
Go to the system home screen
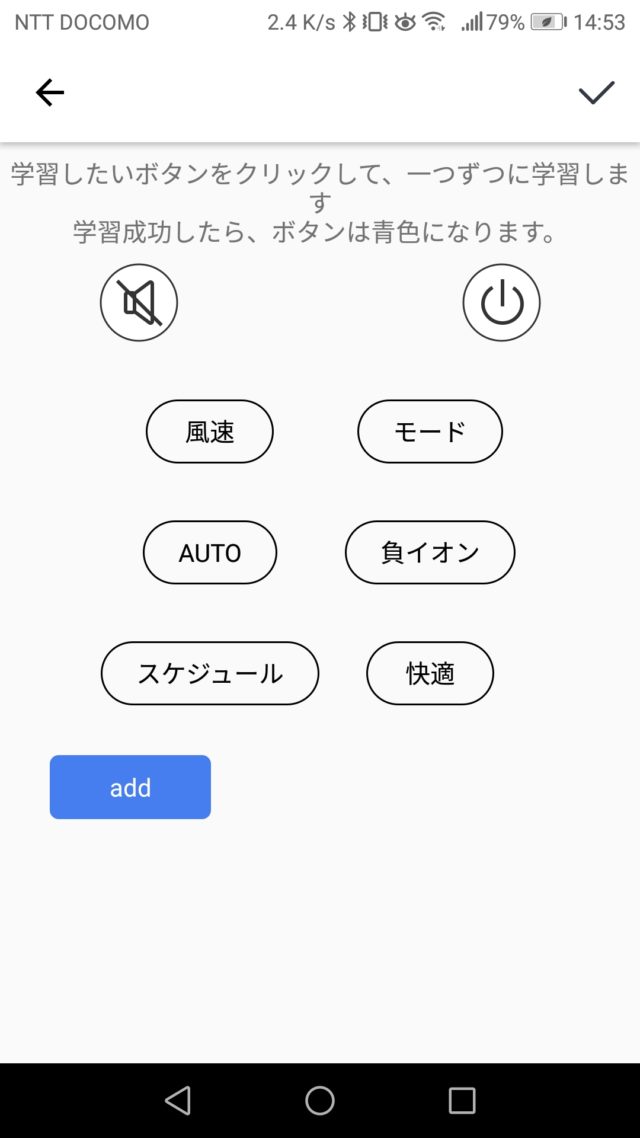pos(319,1100)
